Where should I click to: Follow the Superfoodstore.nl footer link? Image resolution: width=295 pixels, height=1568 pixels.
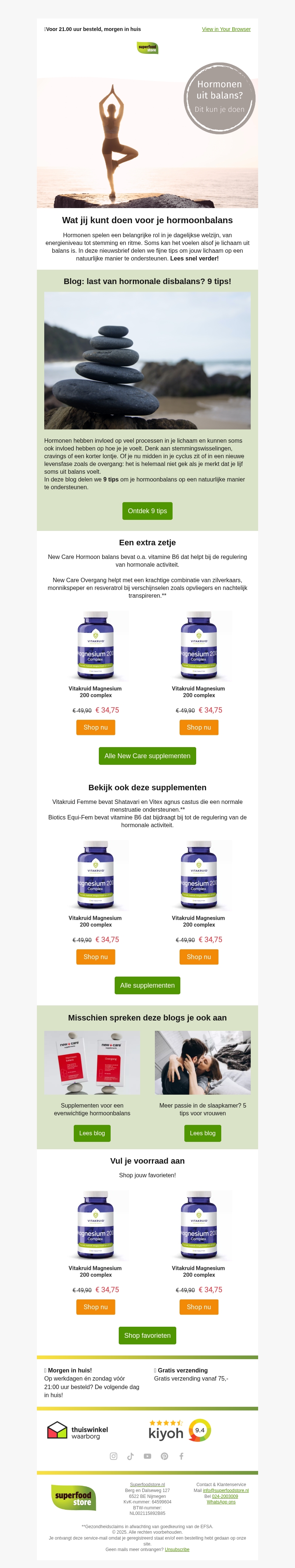(x=147, y=1484)
